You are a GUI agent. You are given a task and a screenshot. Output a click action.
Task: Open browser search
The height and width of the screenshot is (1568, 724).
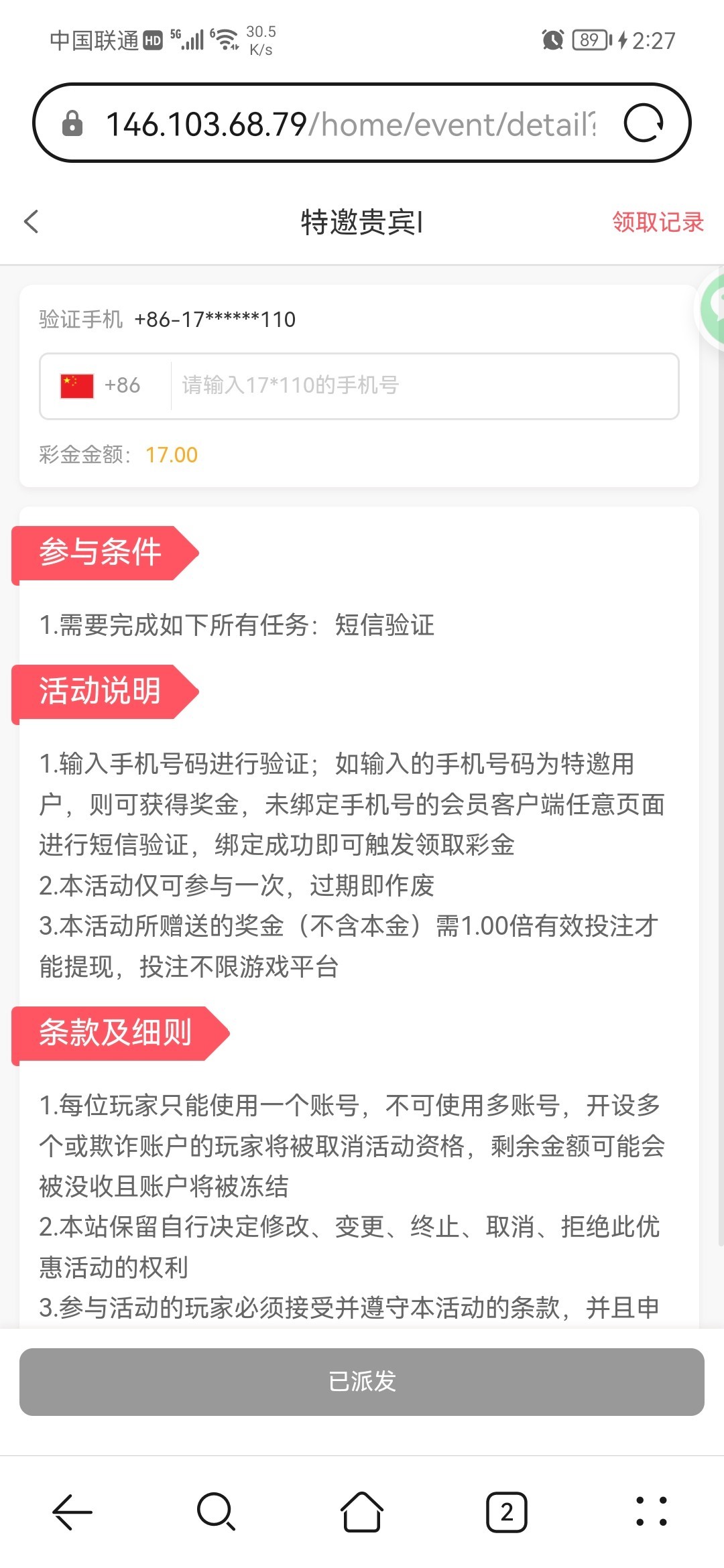216,1512
